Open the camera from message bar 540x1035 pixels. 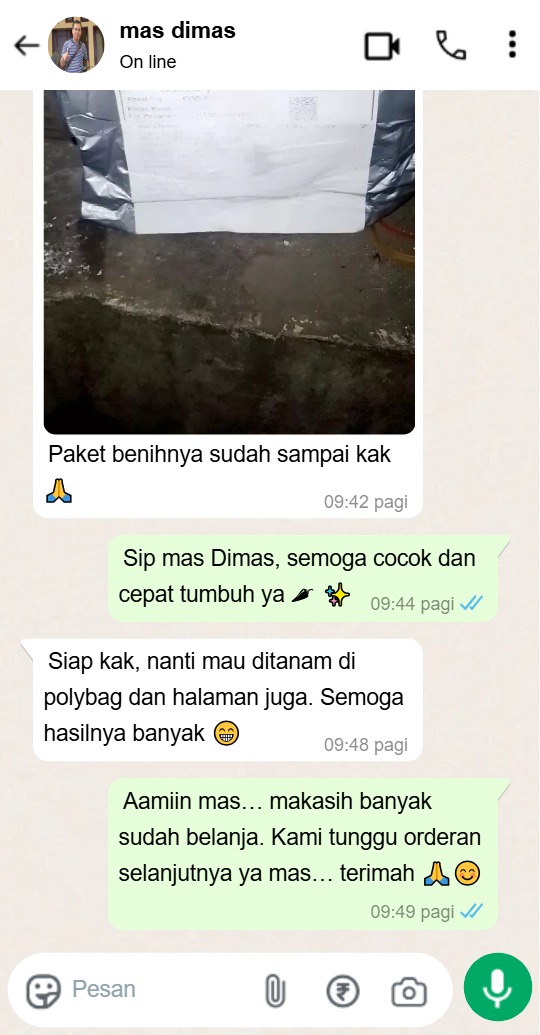[x=409, y=991]
